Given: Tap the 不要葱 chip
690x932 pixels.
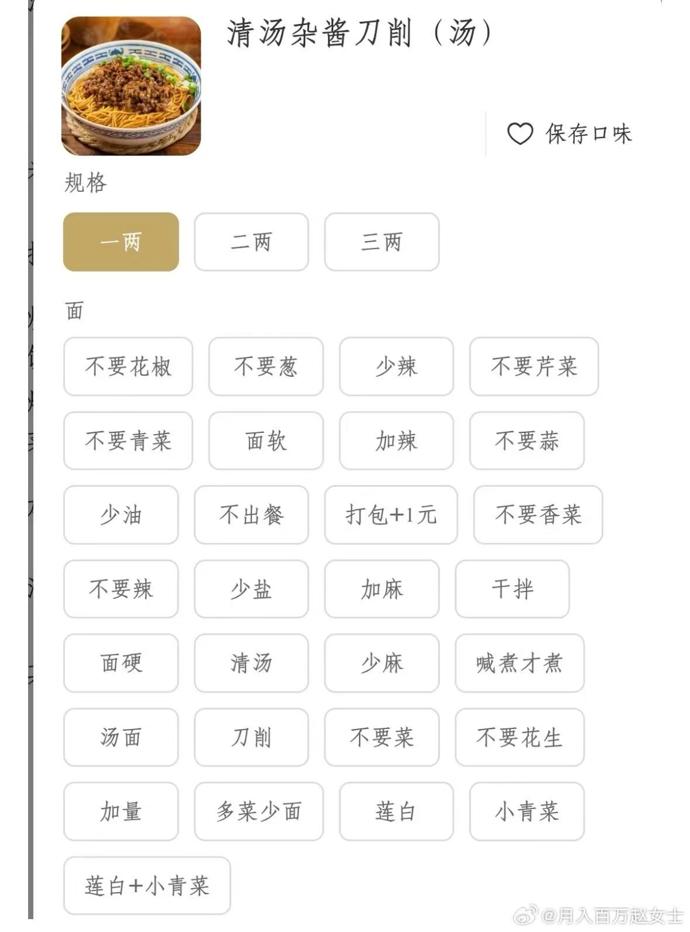Looking at the screenshot, I should coord(266,367).
